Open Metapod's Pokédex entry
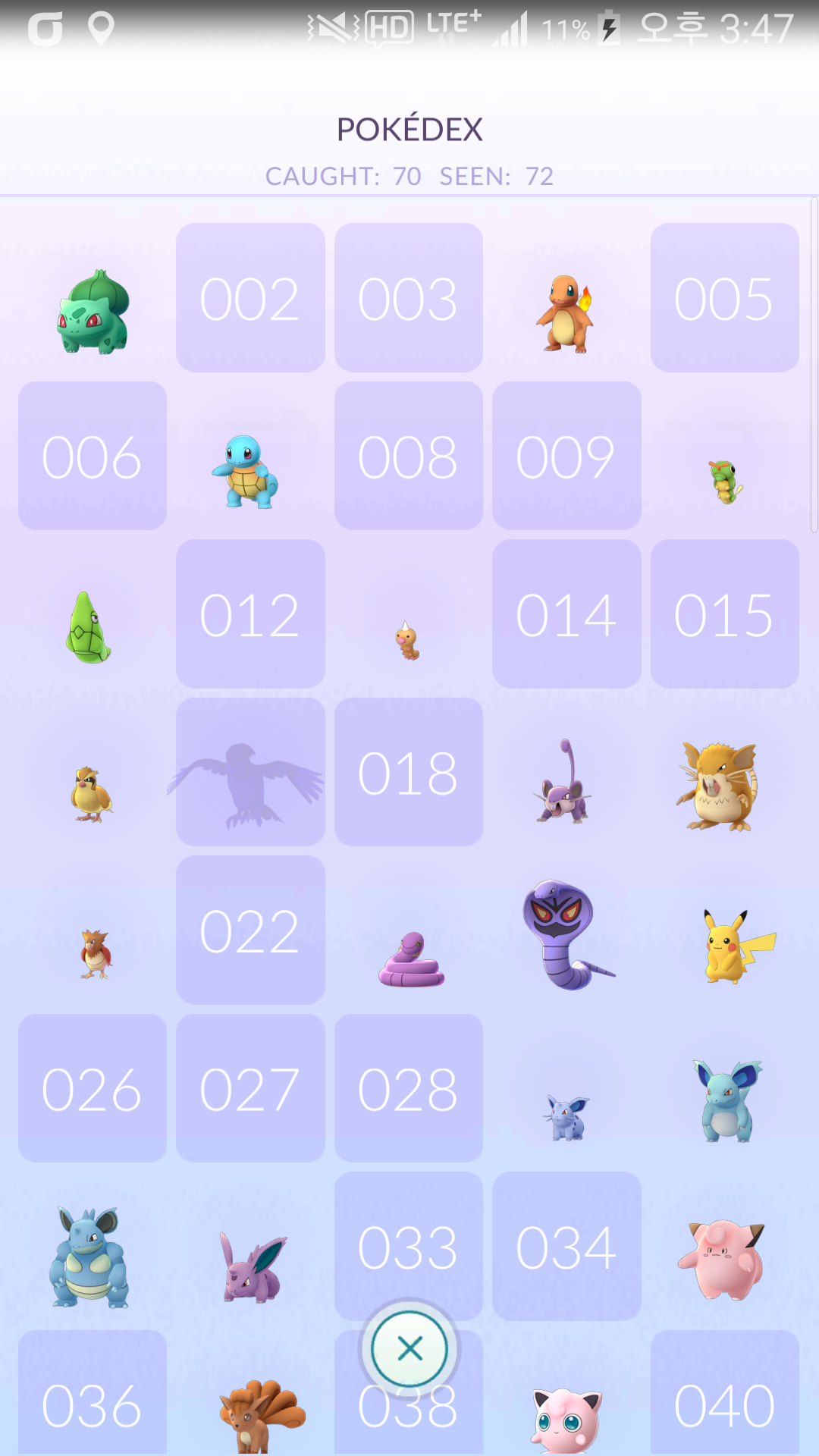Image resolution: width=819 pixels, height=1456 pixels. (x=88, y=628)
